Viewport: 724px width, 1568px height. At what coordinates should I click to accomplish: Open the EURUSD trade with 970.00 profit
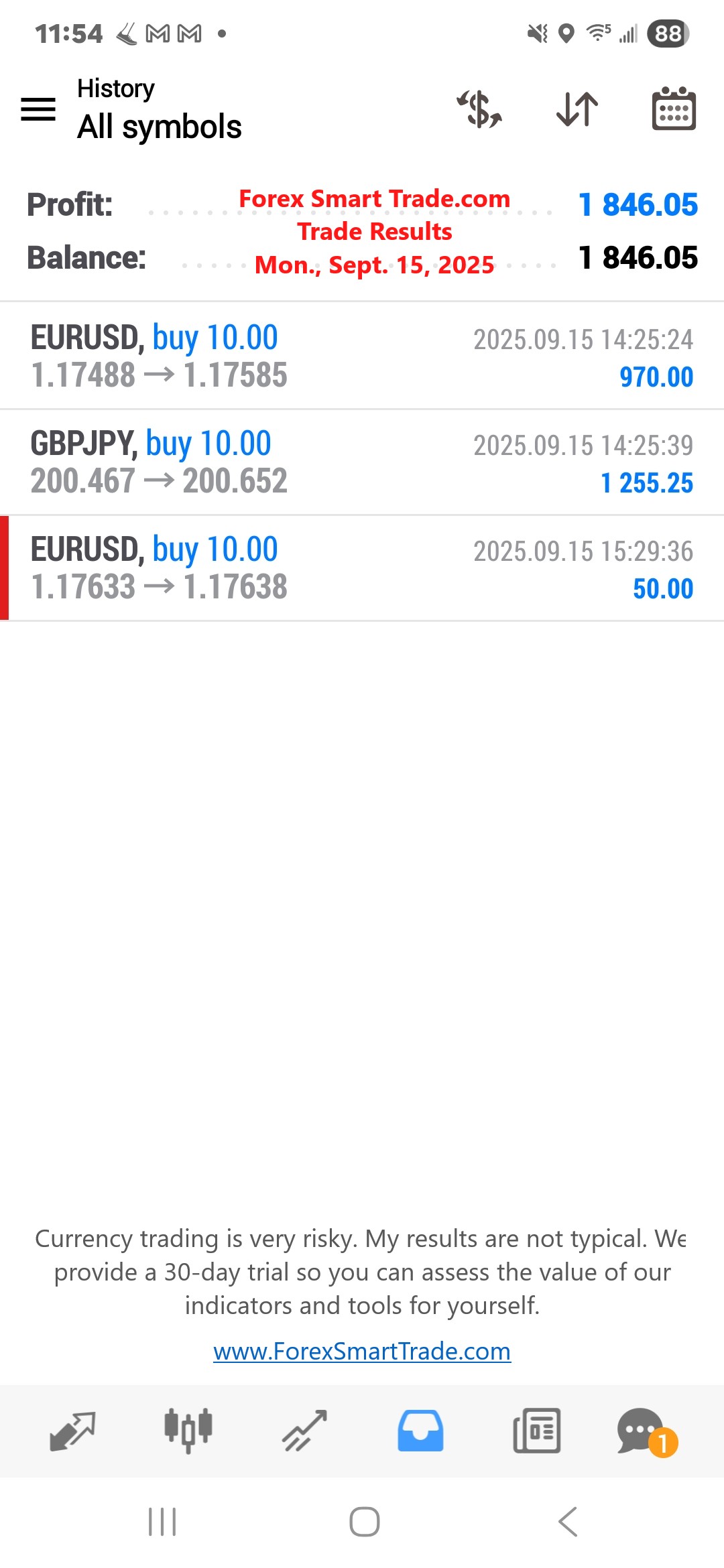coord(362,356)
